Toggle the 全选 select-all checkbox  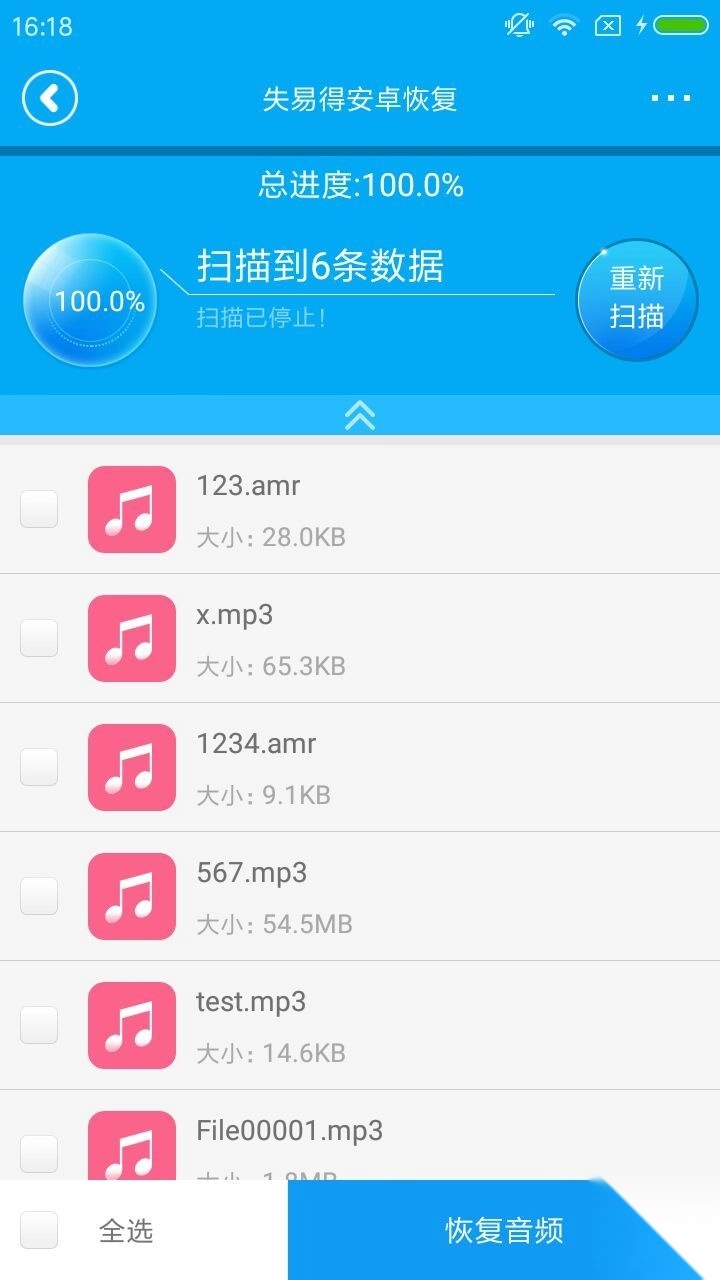click(x=39, y=1230)
